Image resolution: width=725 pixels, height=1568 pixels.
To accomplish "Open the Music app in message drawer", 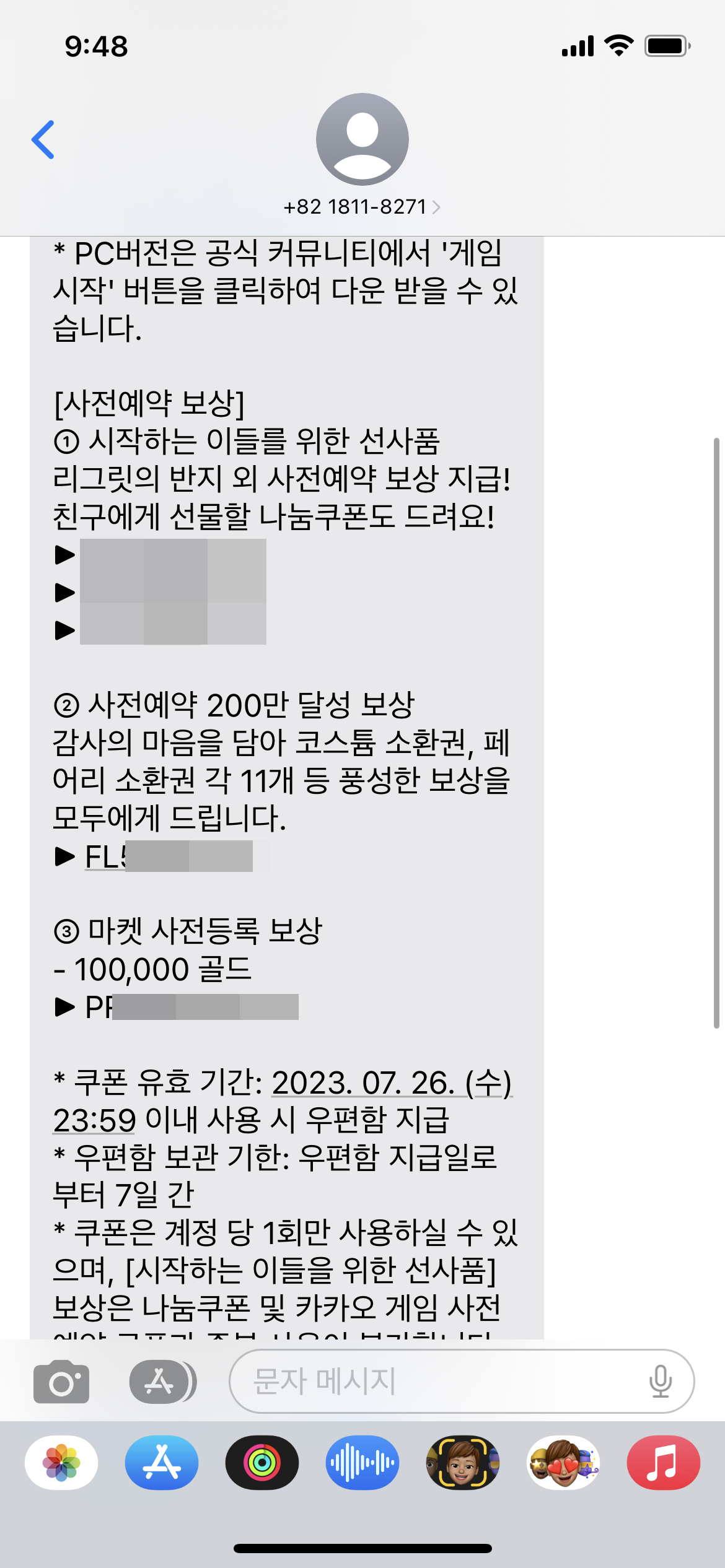I will coord(664,1462).
